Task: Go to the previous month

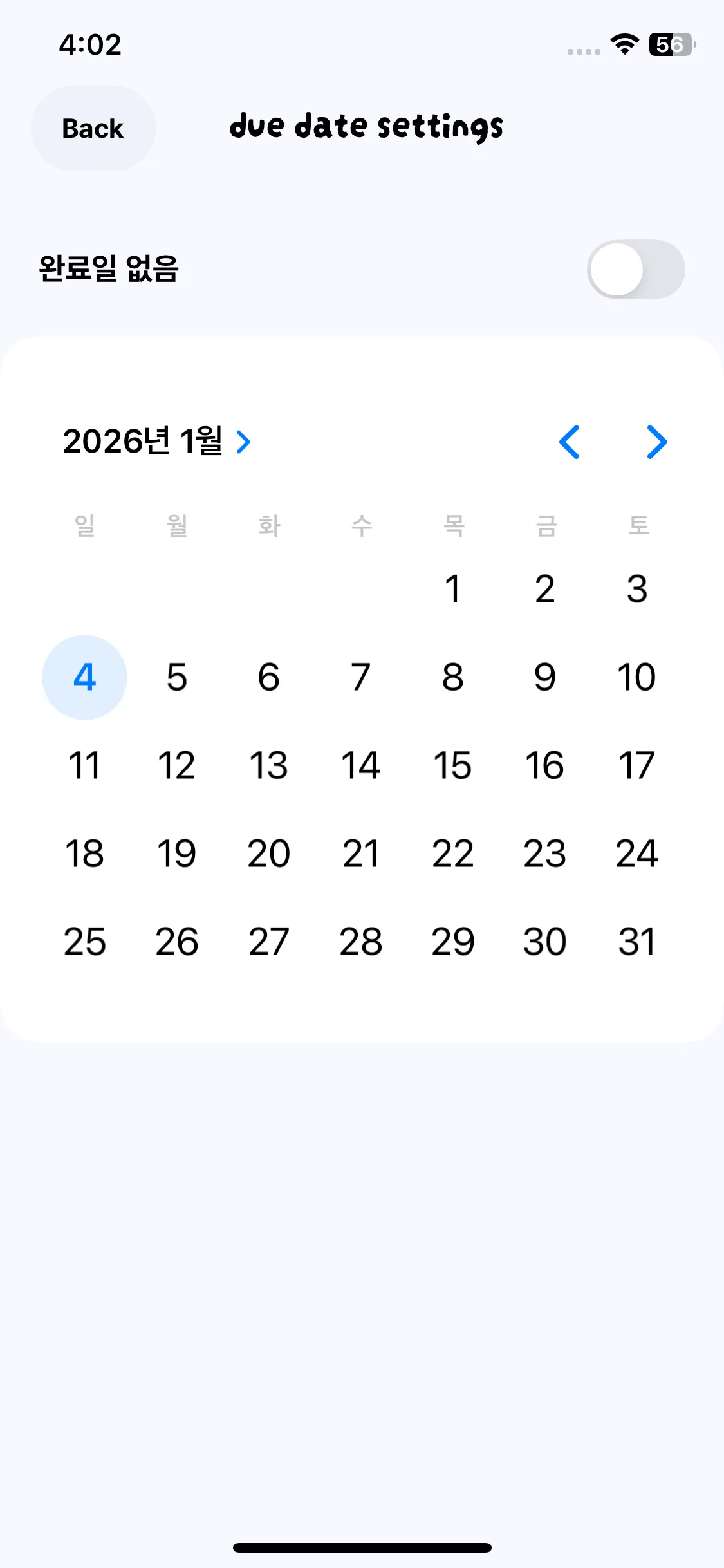Action: tap(570, 442)
